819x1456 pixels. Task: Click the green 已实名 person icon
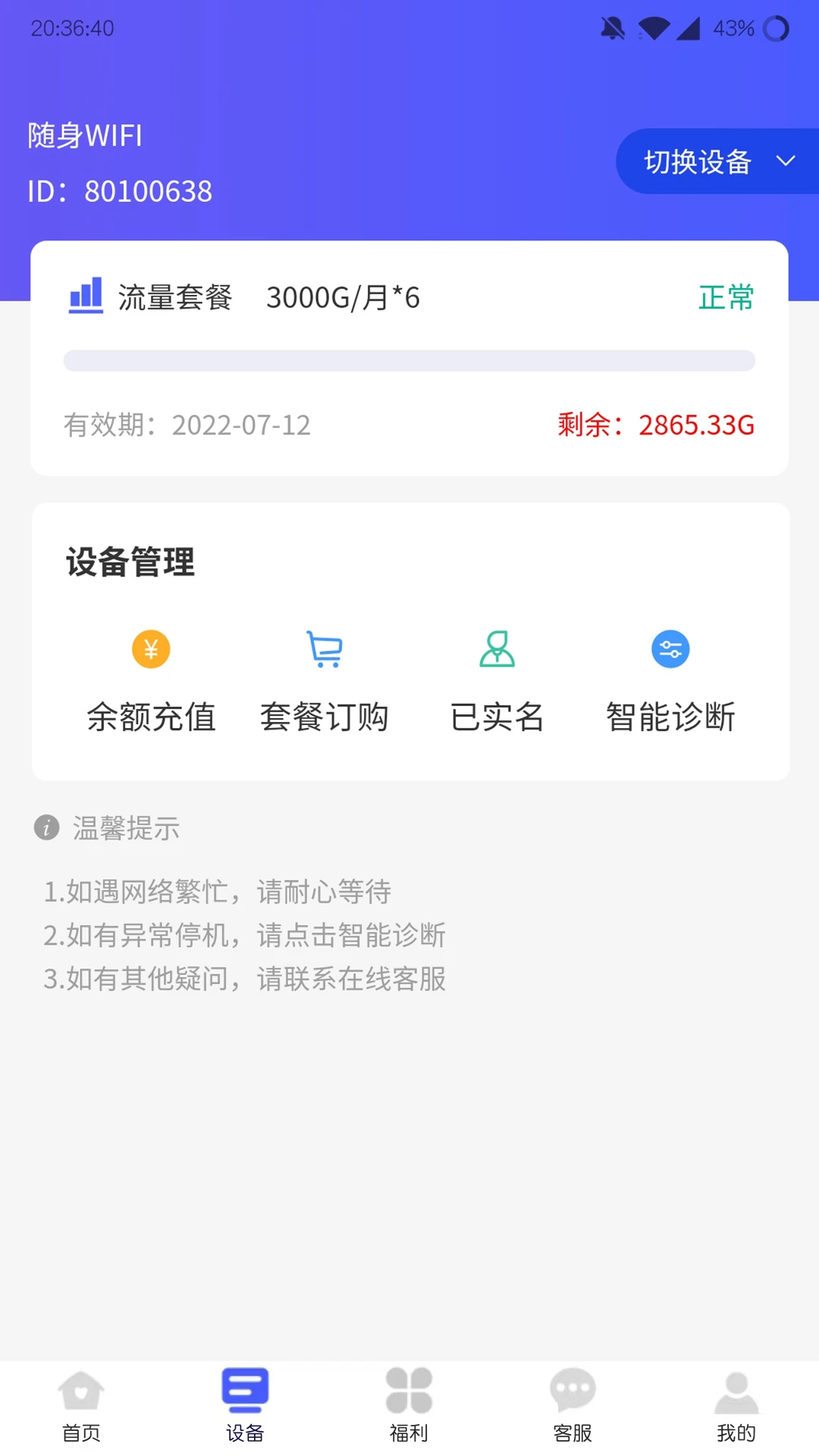(497, 649)
